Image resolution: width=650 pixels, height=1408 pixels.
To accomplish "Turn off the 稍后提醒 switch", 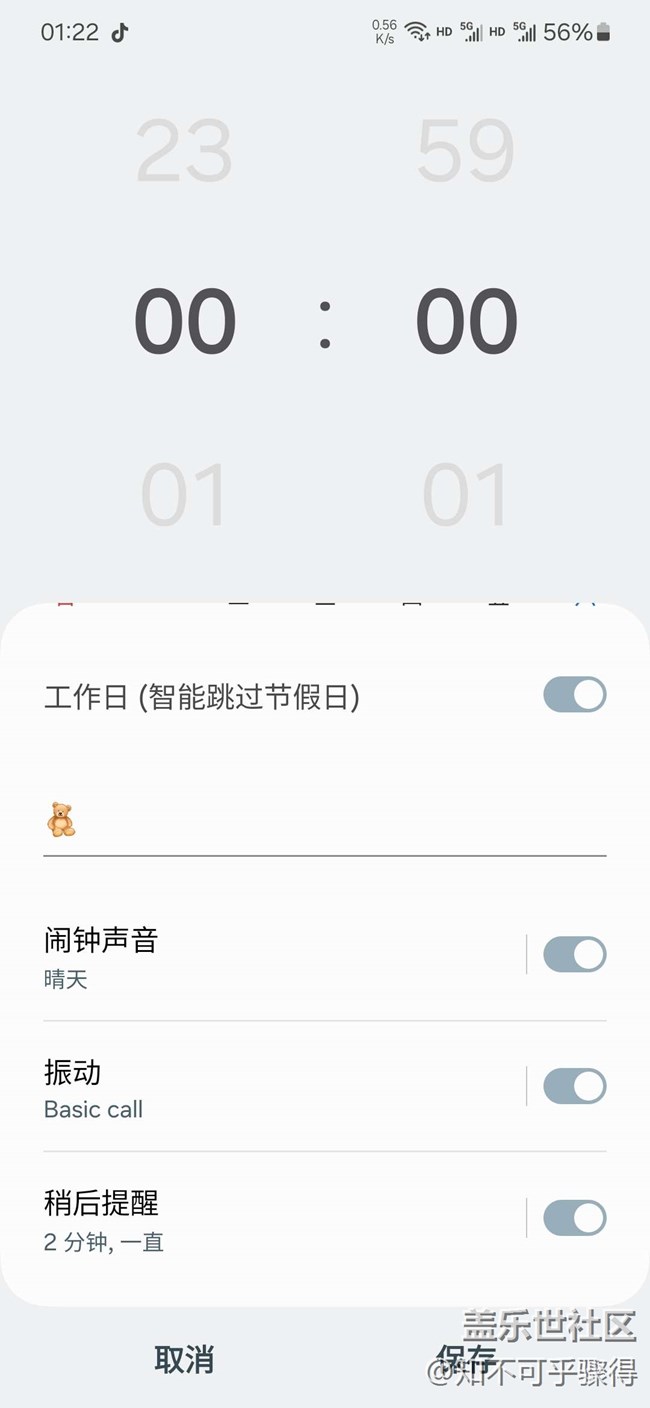I will tap(574, 1218).
